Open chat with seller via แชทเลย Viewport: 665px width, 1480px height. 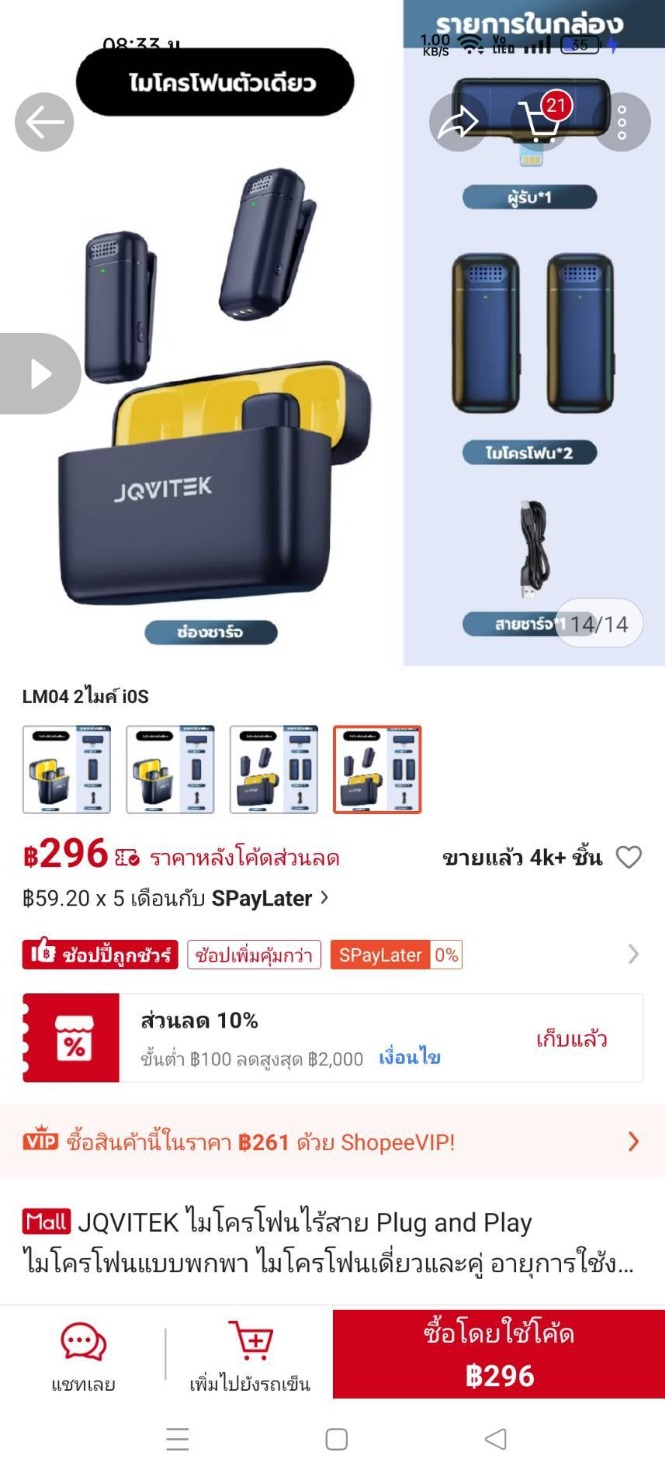83,1356
